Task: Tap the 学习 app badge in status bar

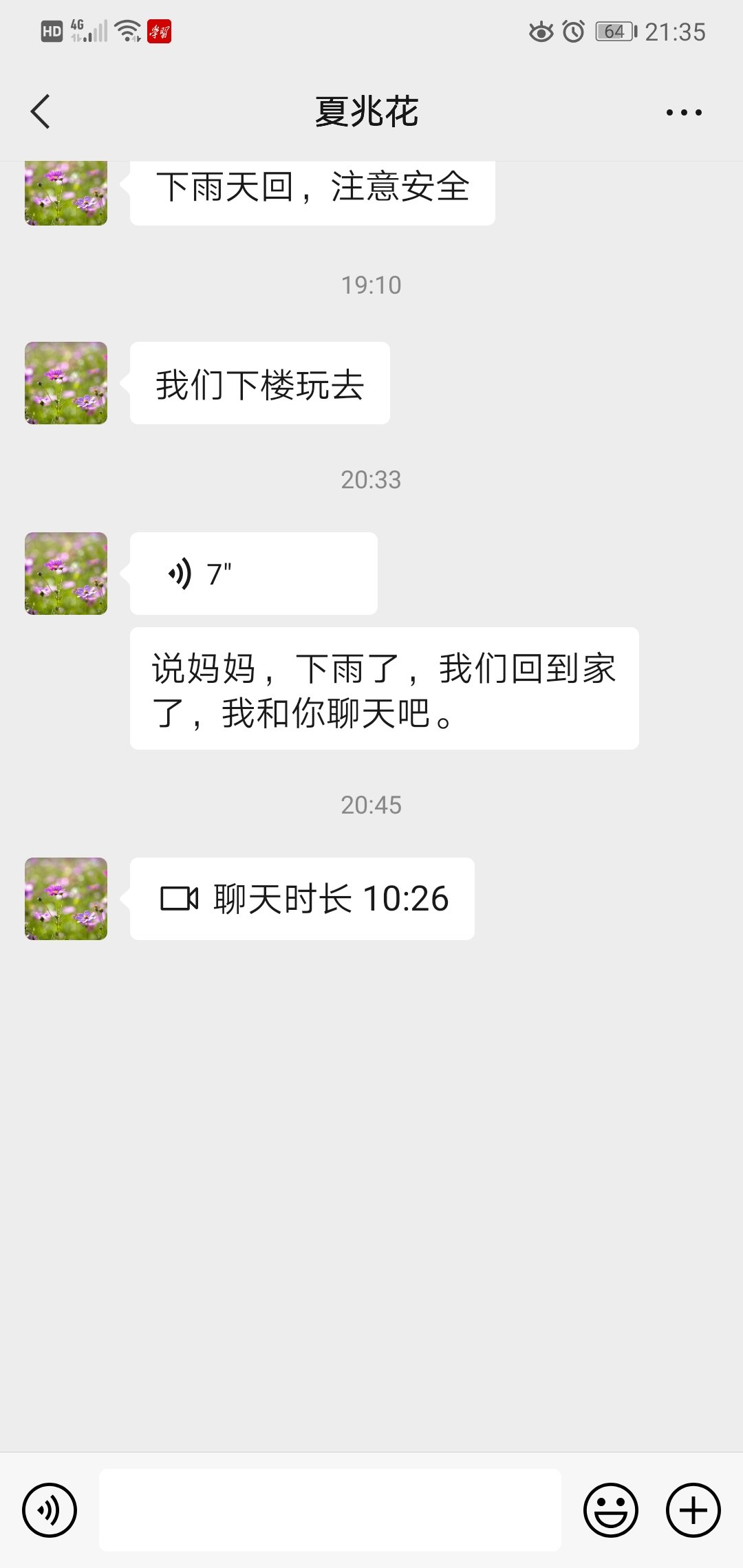Action: 160,30
